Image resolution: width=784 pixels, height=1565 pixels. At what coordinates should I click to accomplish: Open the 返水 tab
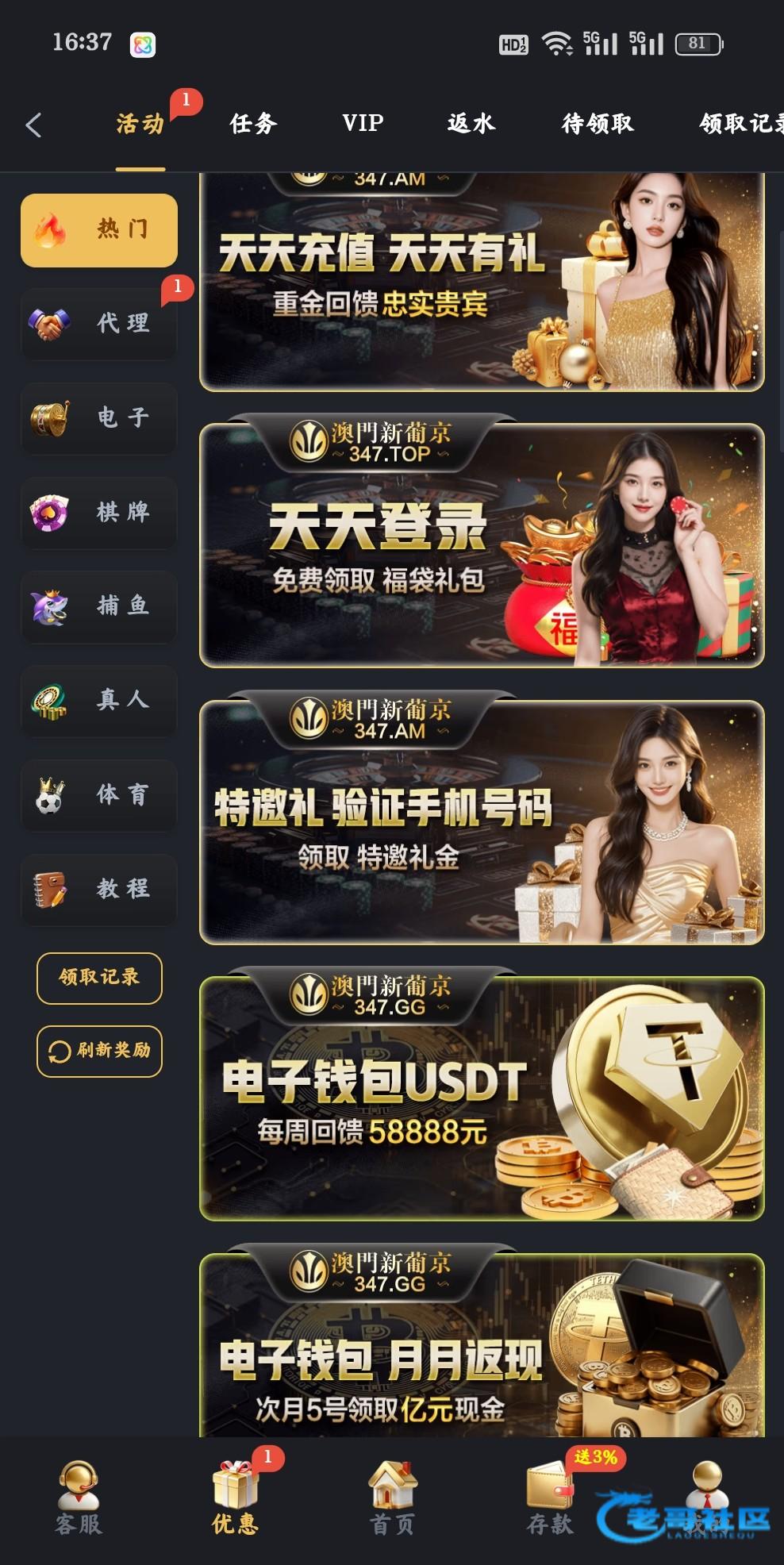(x=471, y=123)
